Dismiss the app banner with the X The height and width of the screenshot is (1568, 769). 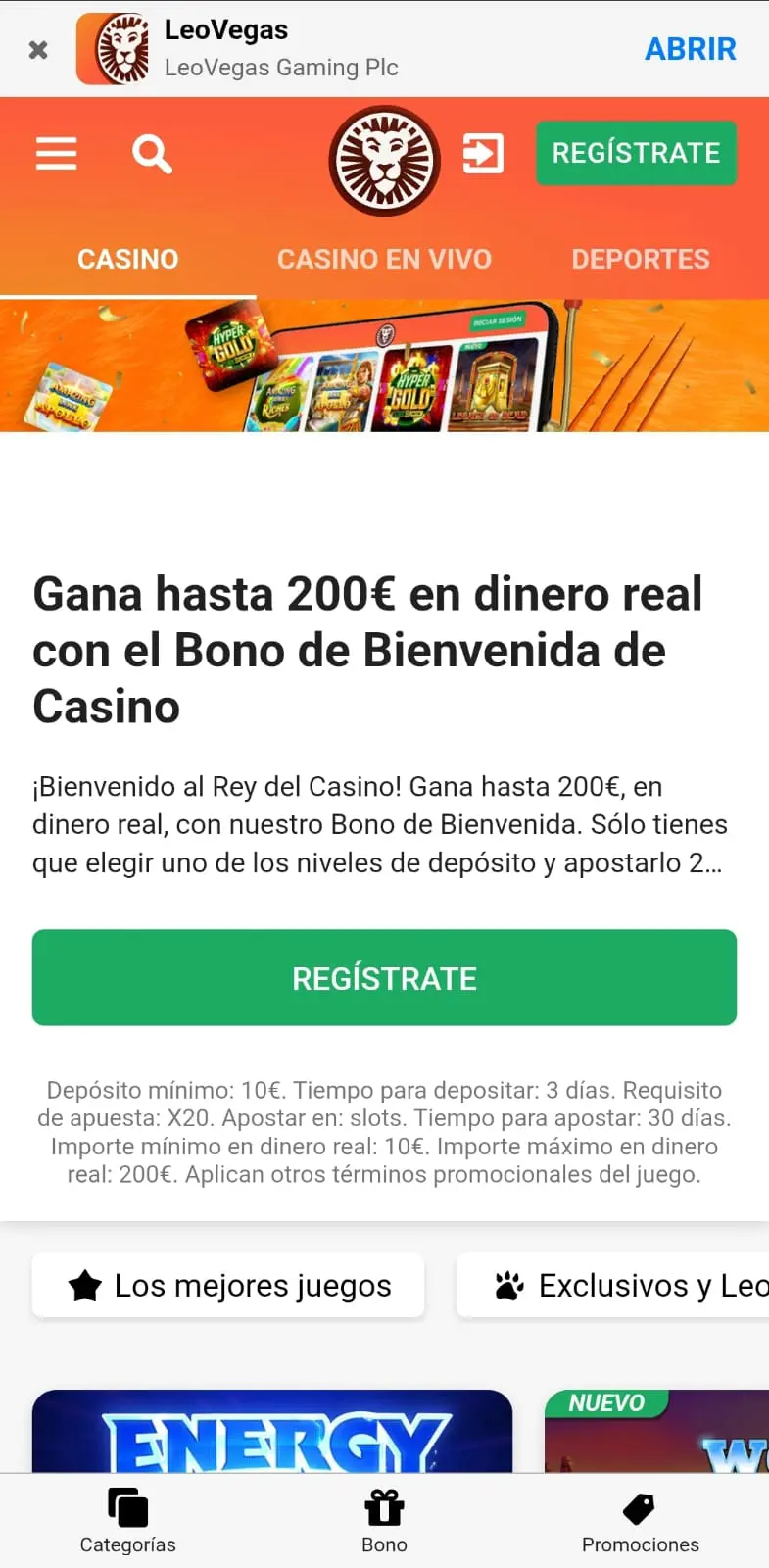(37, 49)
